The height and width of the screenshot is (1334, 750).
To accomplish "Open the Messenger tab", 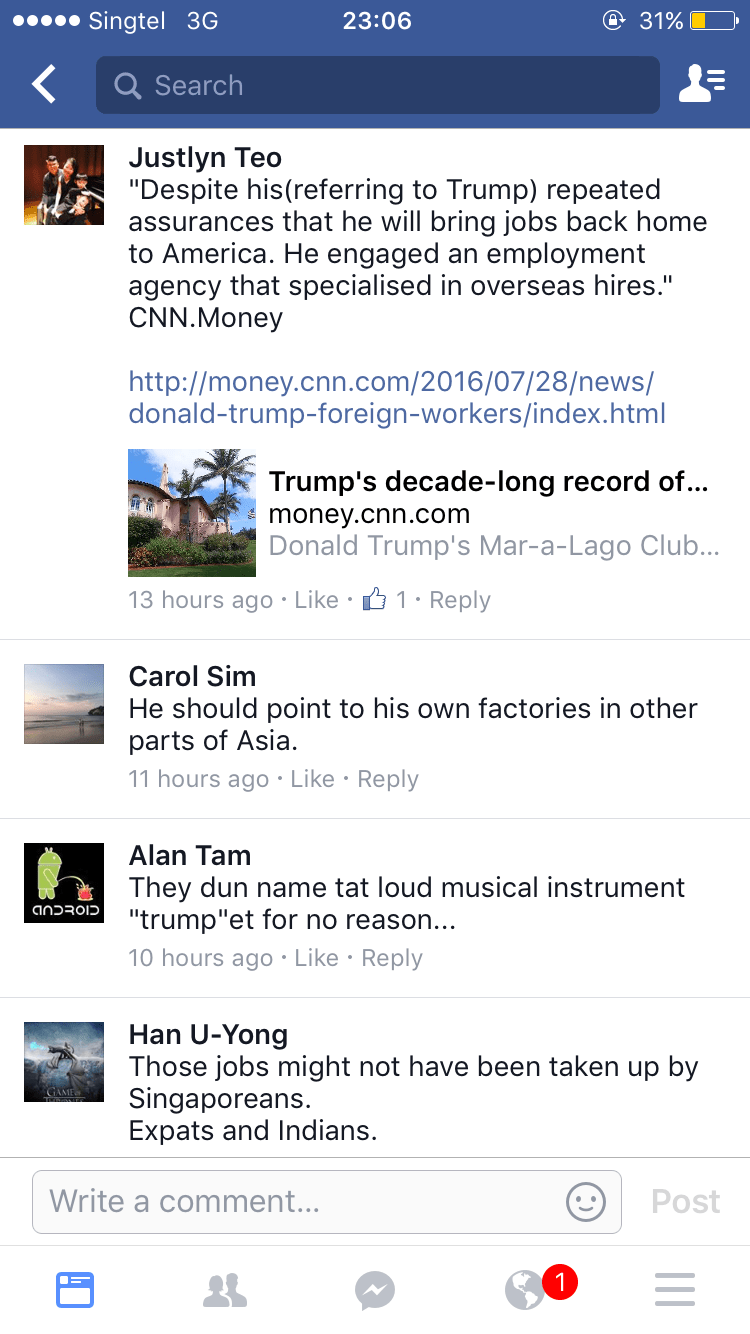I will (x=375, y=1290).
